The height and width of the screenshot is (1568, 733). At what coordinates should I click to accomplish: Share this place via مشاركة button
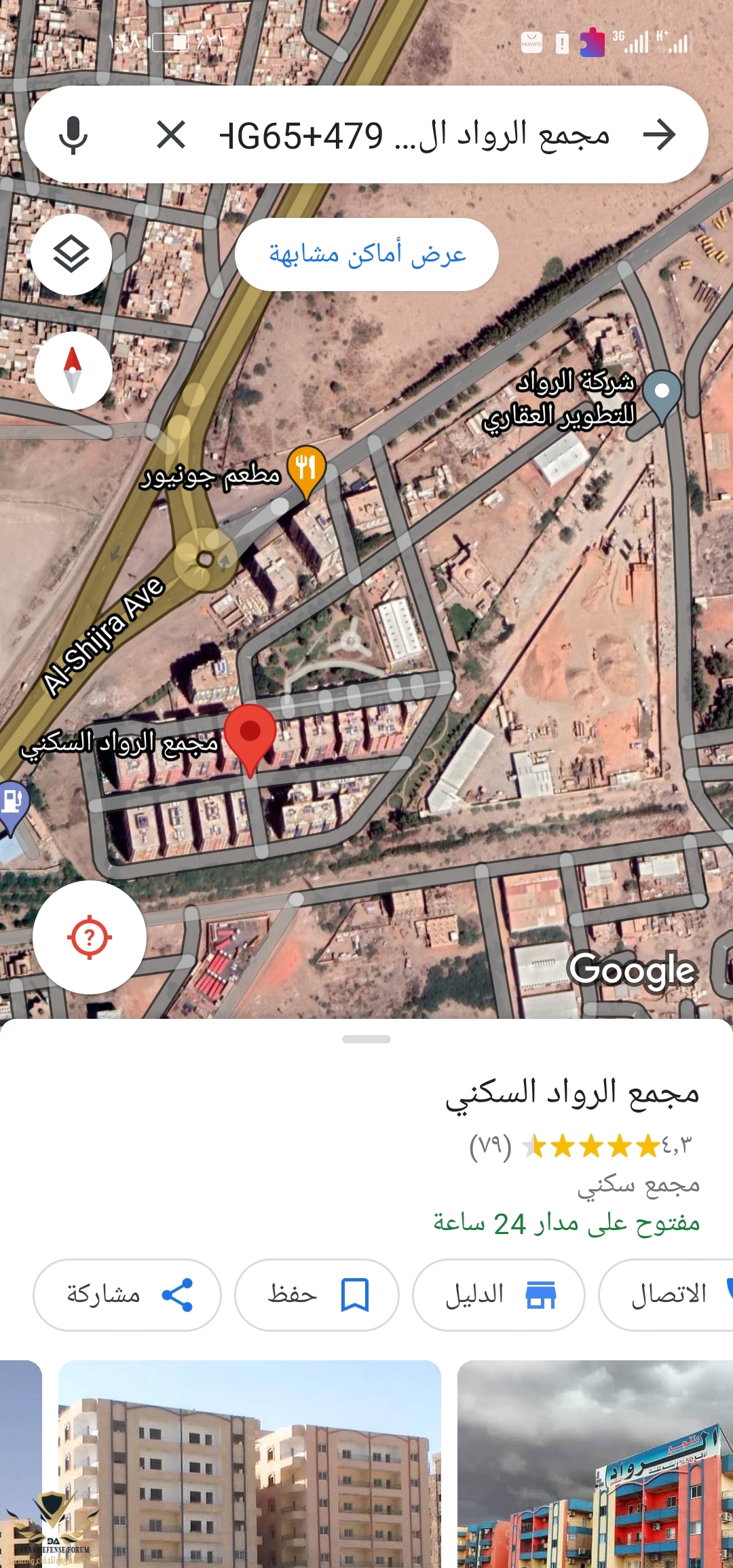click(127, 1294)
